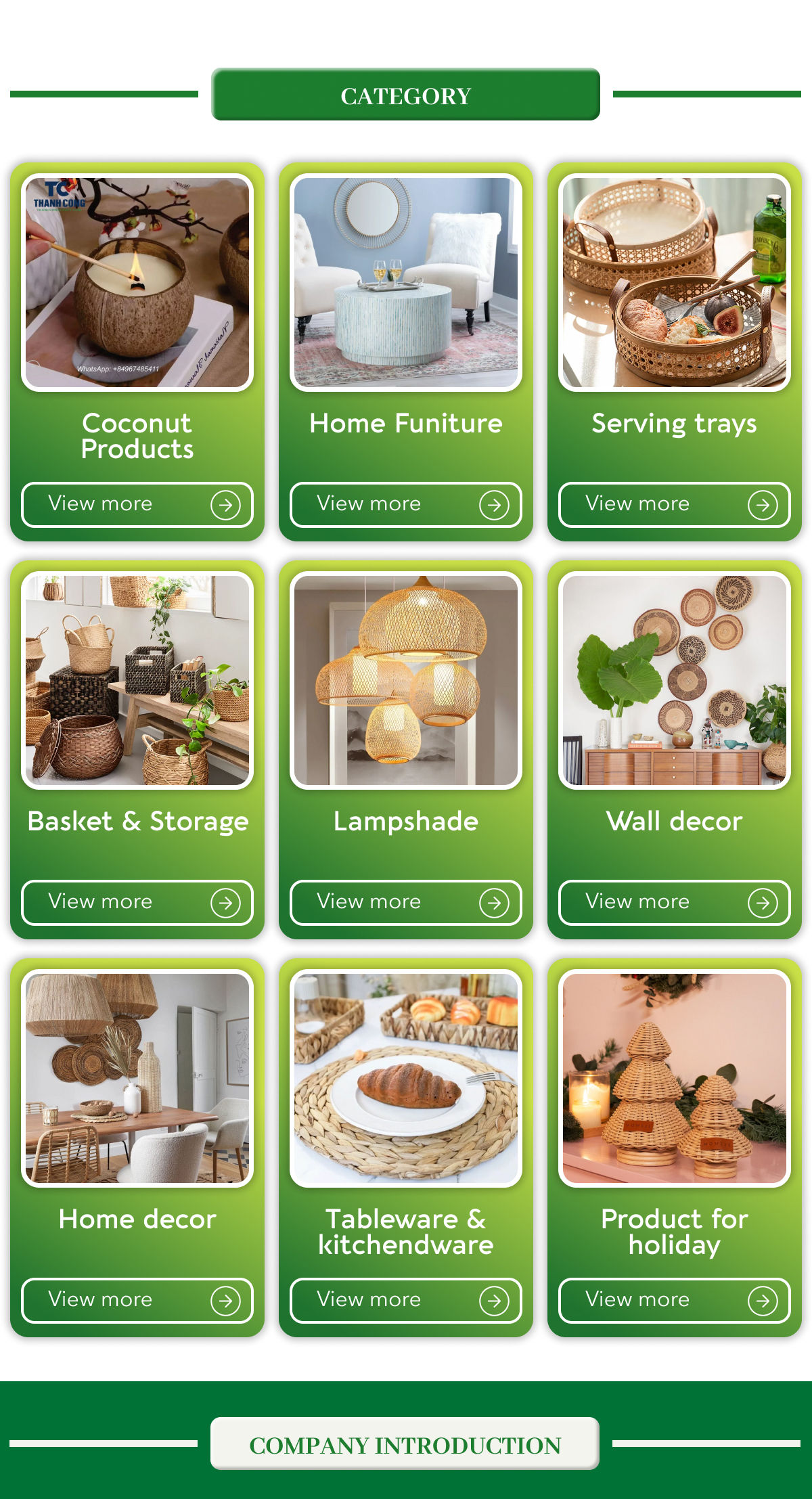Open the Lampshade pendant lights image
Image resolution: width=812 pixels, height=1499 pixels.
[x=406, y=681]
